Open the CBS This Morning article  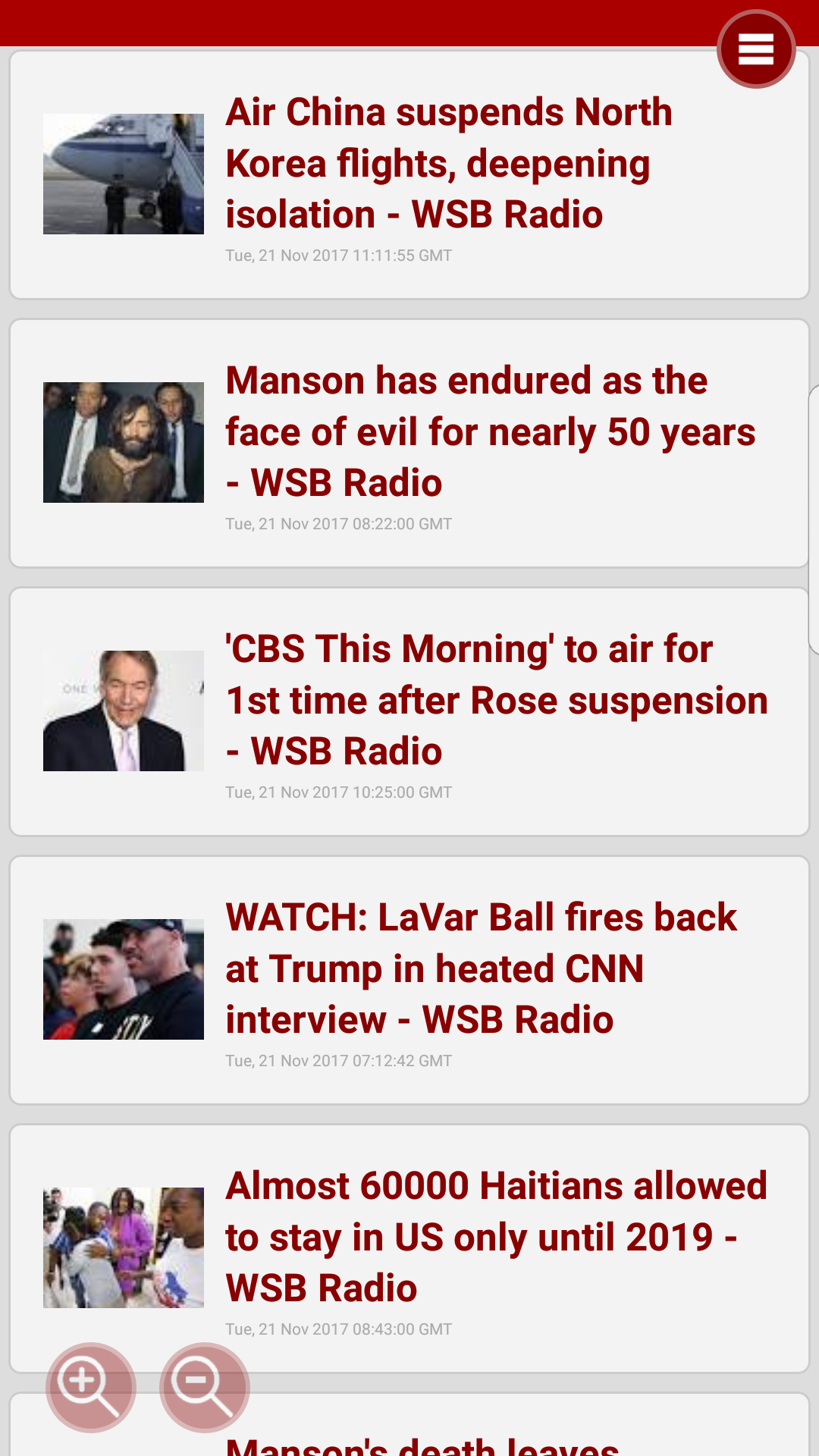pos(496,699)
